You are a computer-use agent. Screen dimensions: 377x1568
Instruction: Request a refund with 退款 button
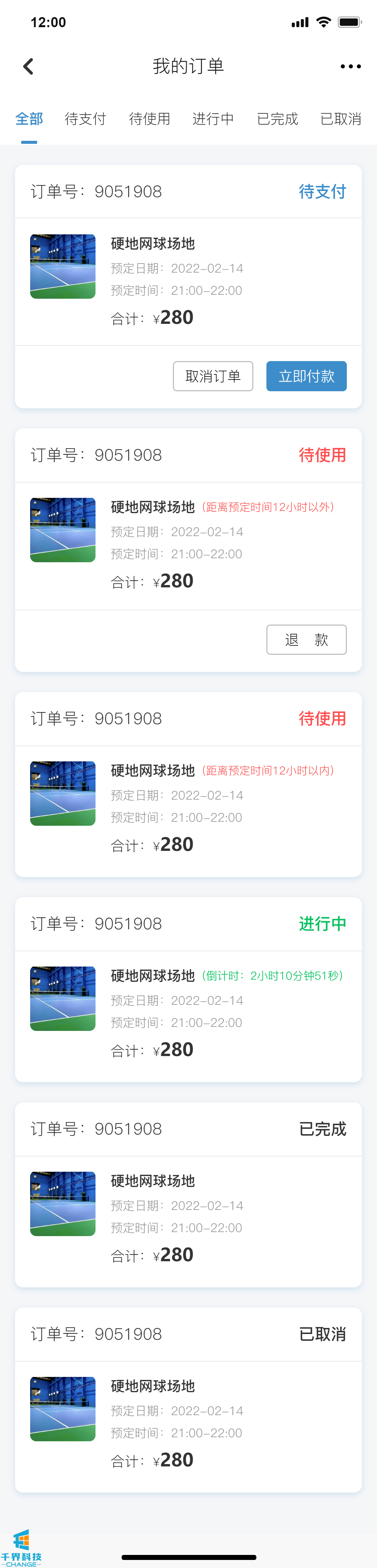tap(307, 640)
